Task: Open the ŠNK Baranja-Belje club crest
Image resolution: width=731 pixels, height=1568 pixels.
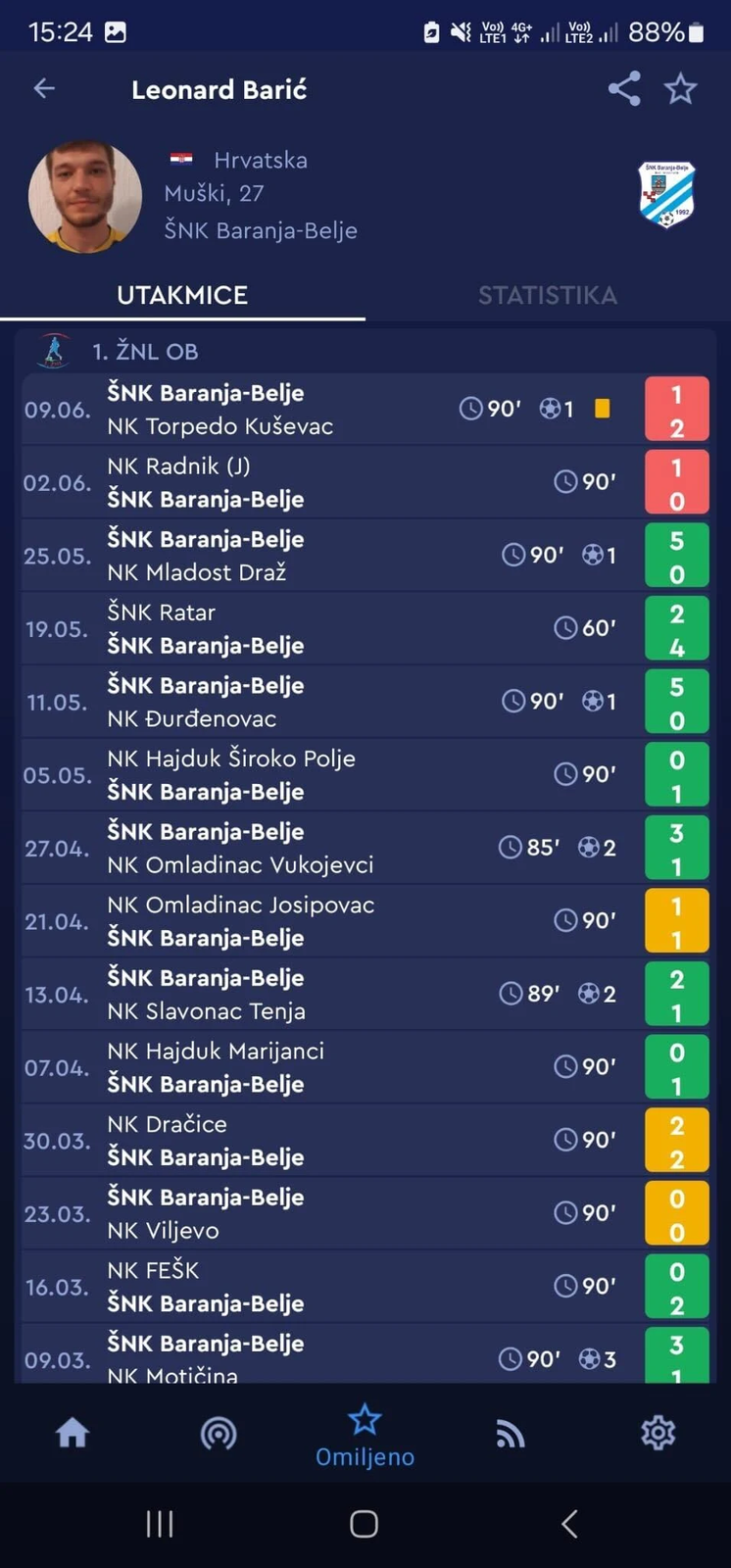Action: pos(667,194)
